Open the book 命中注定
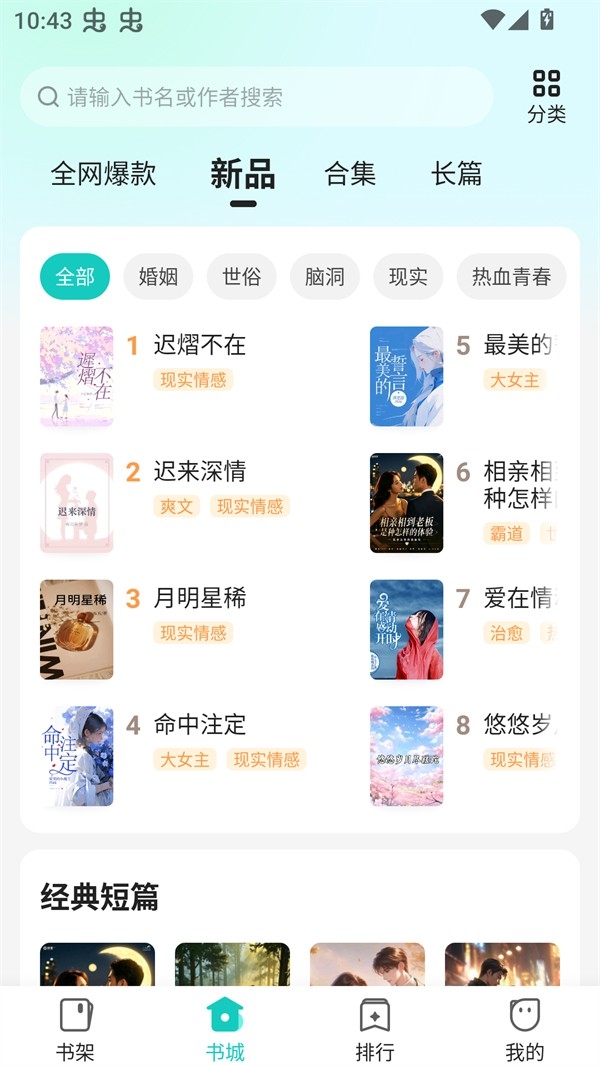The width and height of the screenshot is (600, 1066). click(199, 724)
